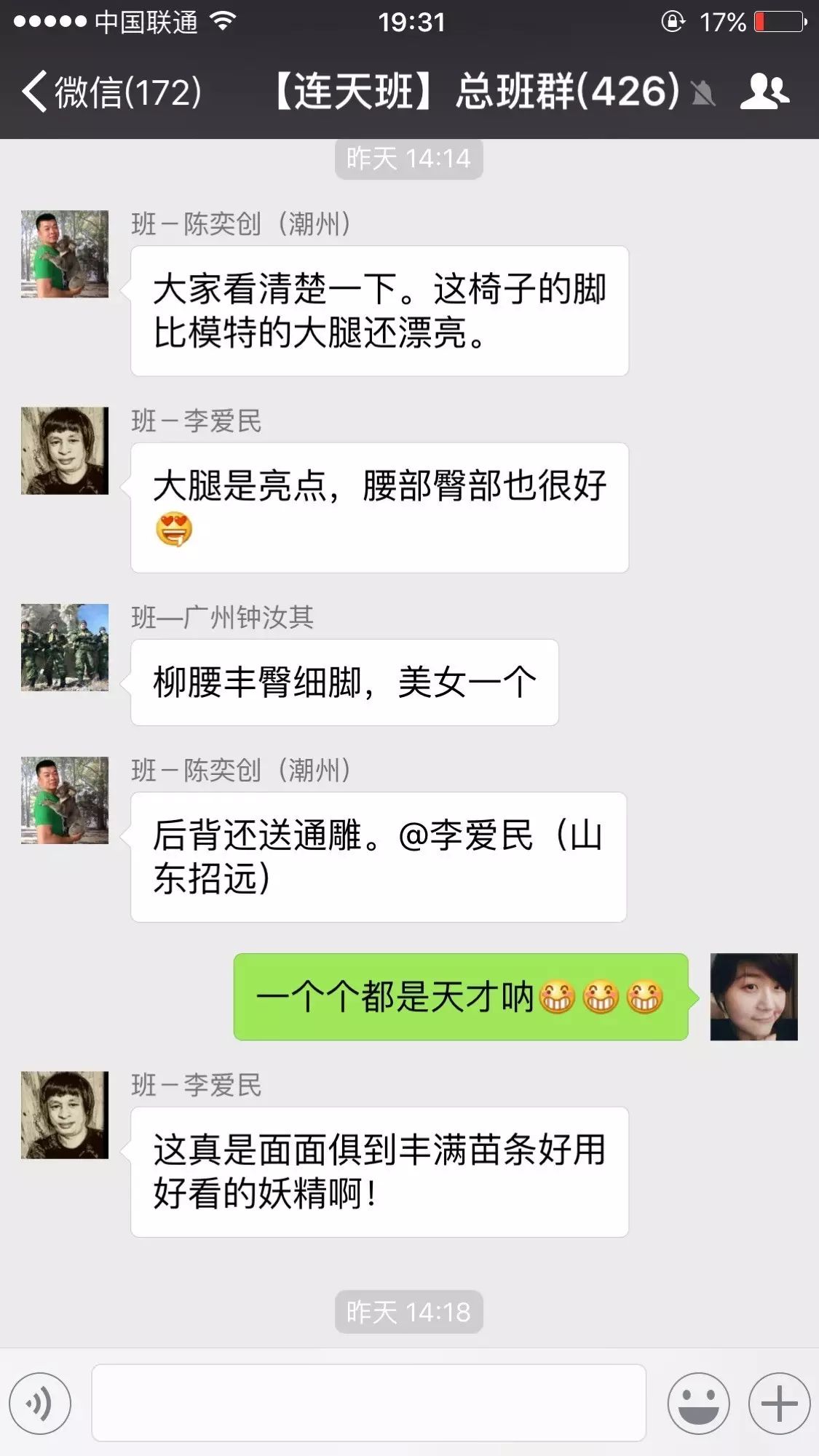This screenshot has width=819, height=1456.
Task: Go back to the 微信 chat list
Action: 109,92
